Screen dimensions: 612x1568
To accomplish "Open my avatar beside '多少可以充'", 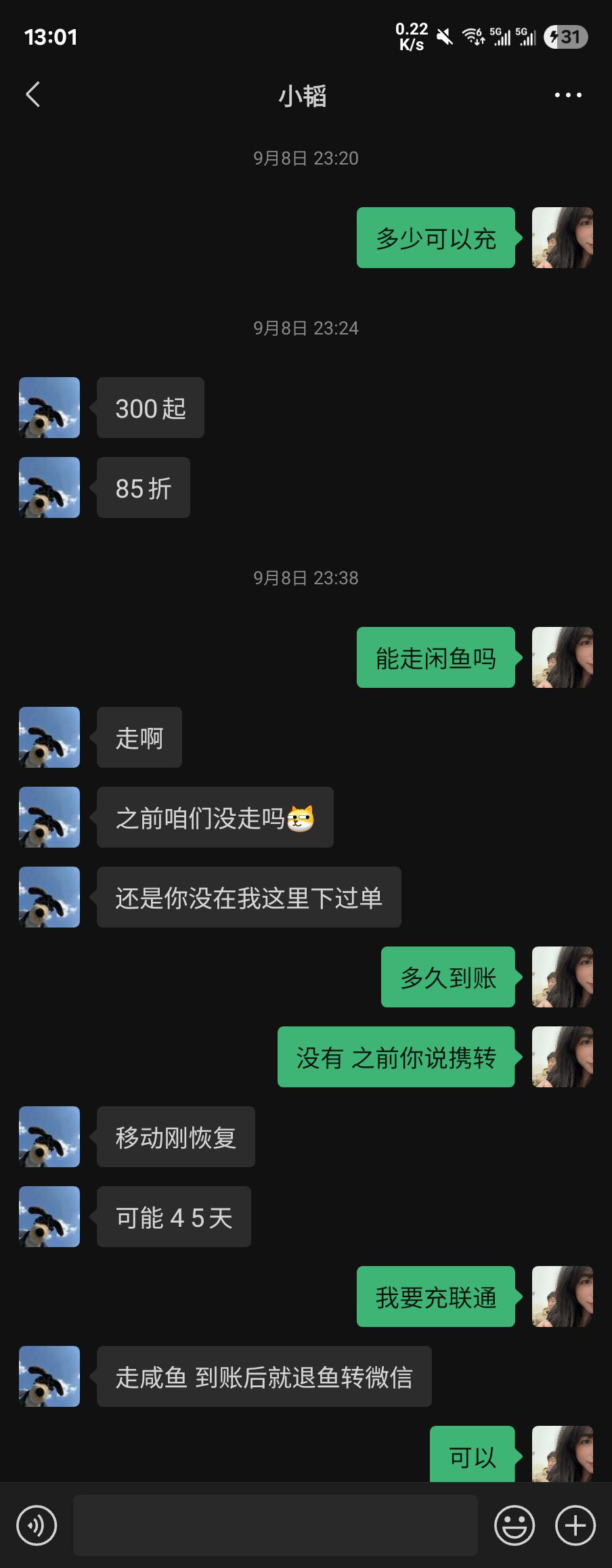I will (562, 238).
